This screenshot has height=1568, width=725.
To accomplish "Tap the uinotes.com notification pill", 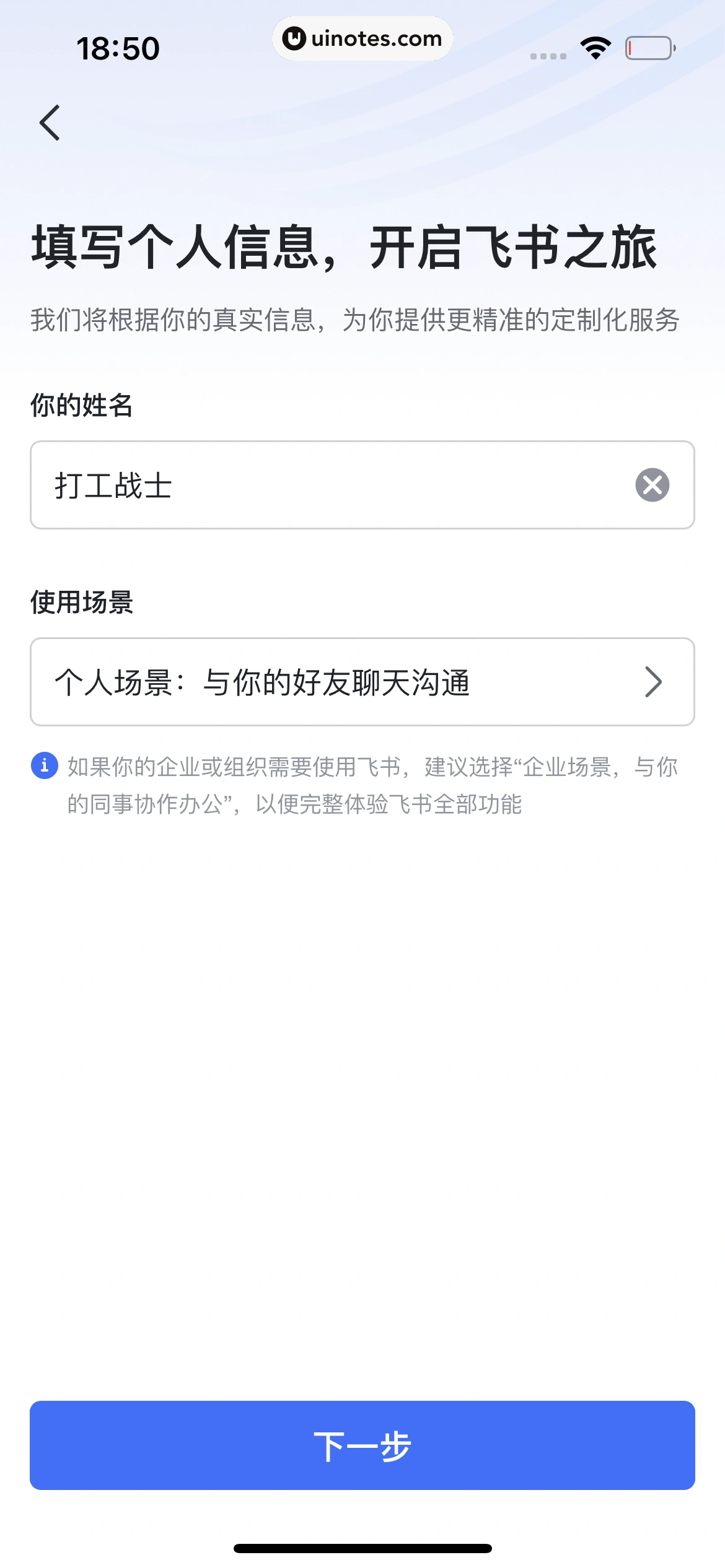I will [362, 38].
